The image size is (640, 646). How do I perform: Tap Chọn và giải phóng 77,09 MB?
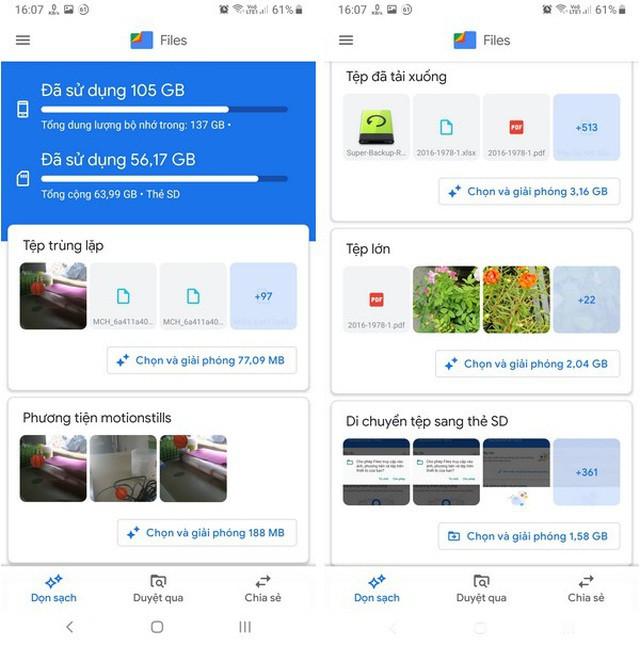201,360
